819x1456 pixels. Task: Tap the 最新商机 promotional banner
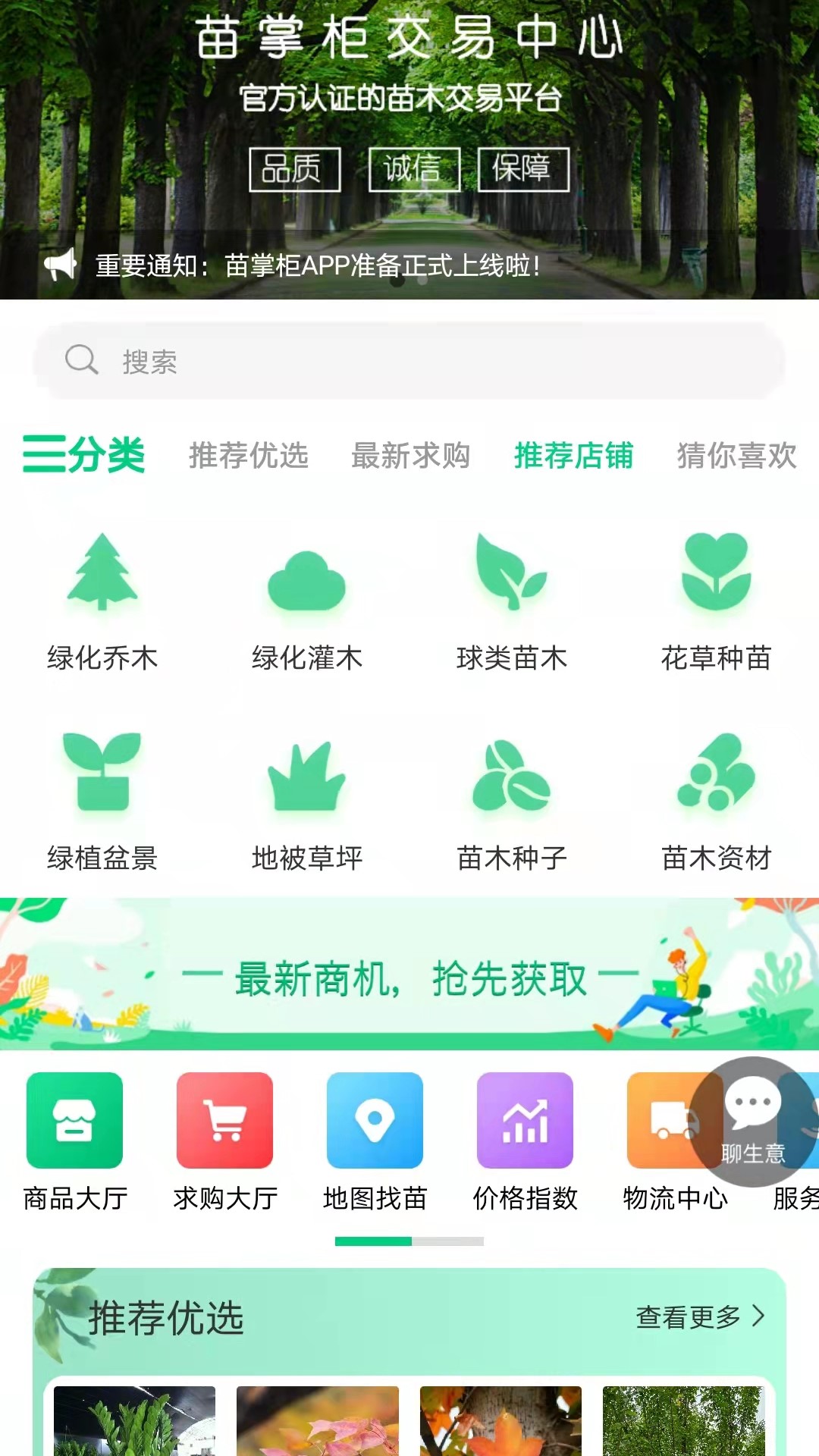(409, 978)
